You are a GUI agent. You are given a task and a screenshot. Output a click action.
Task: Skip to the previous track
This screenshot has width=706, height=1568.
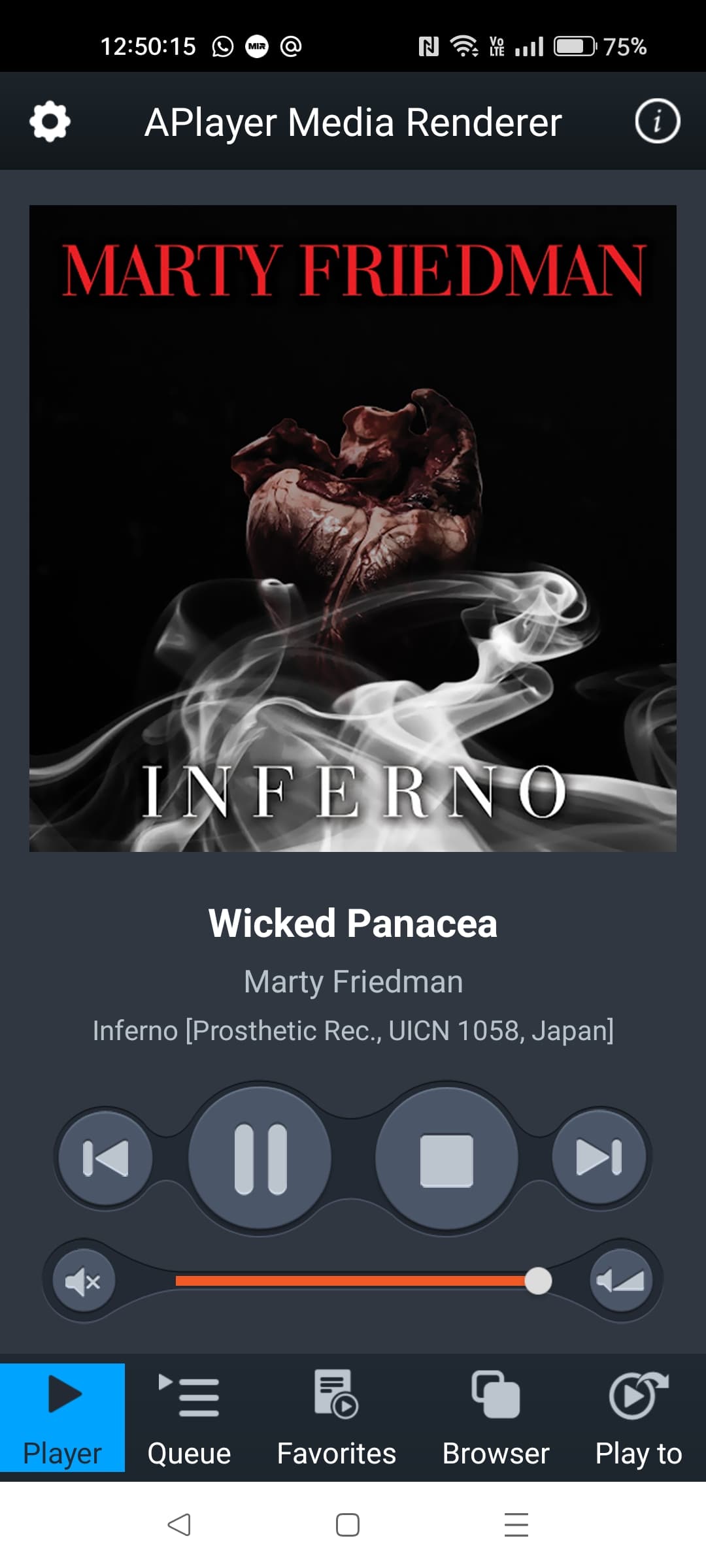105,1158
